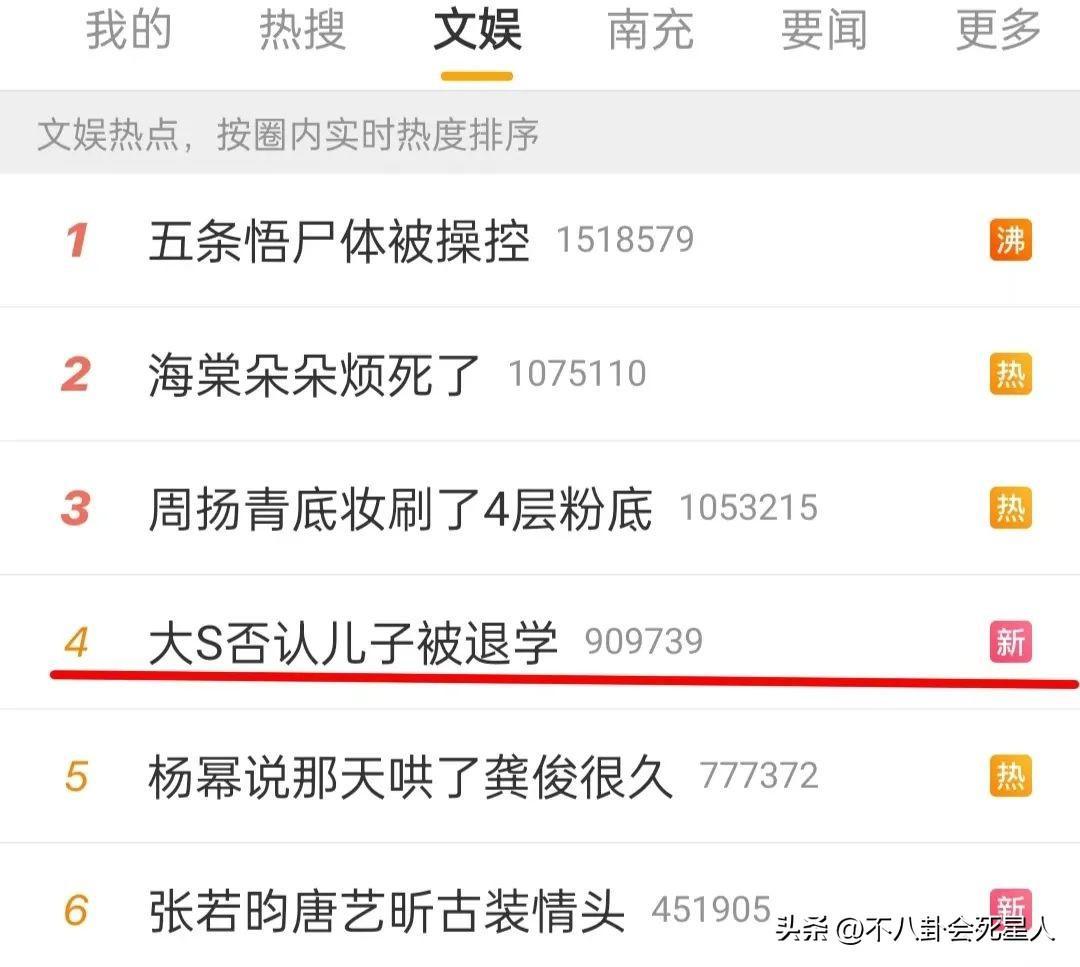The height and width of the screenshot is (967, 1080).
Task: Switch to the 要闻 tab
Action: (x=824, y=31)
